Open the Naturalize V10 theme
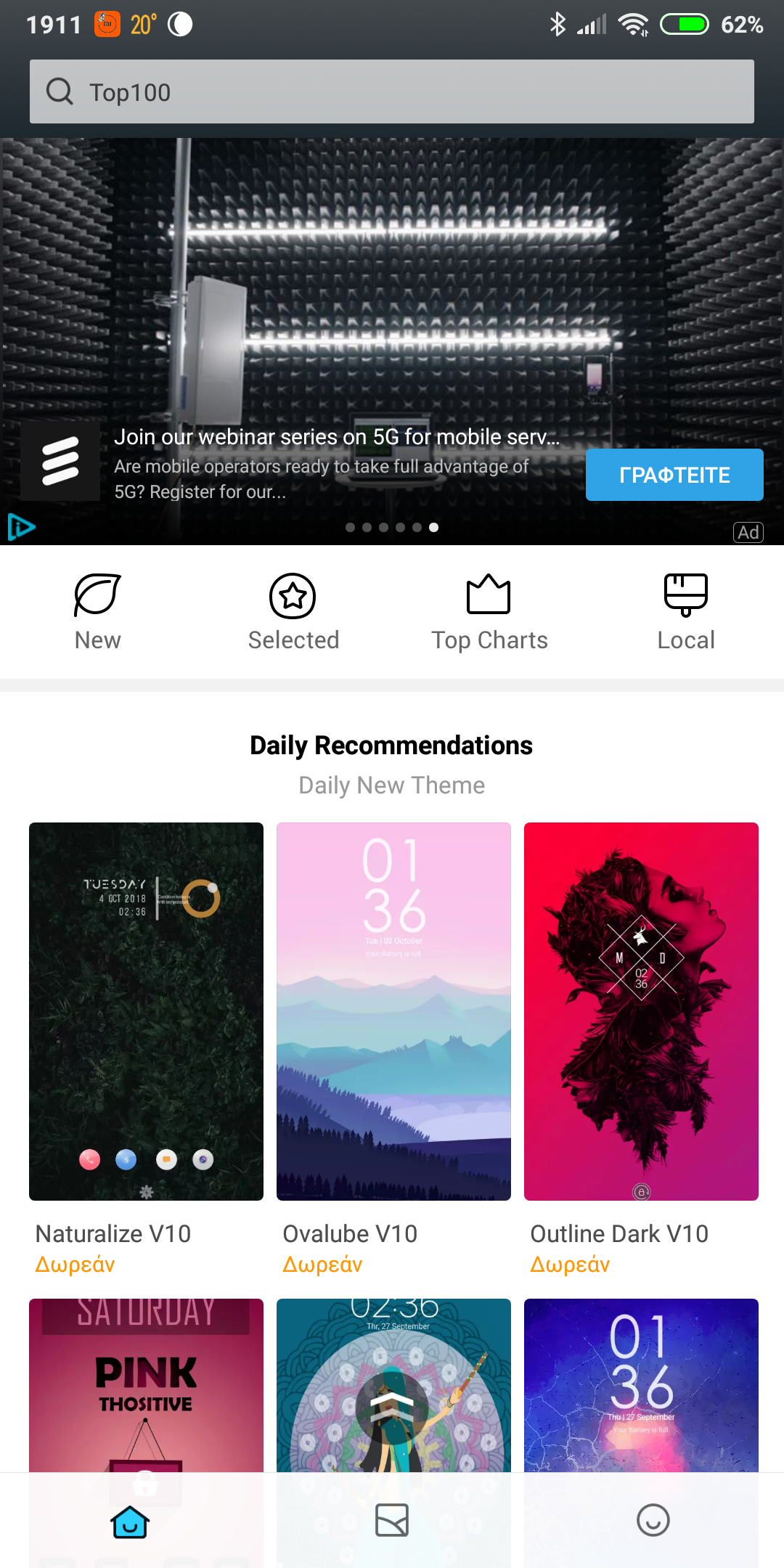 click(146, 1011)
